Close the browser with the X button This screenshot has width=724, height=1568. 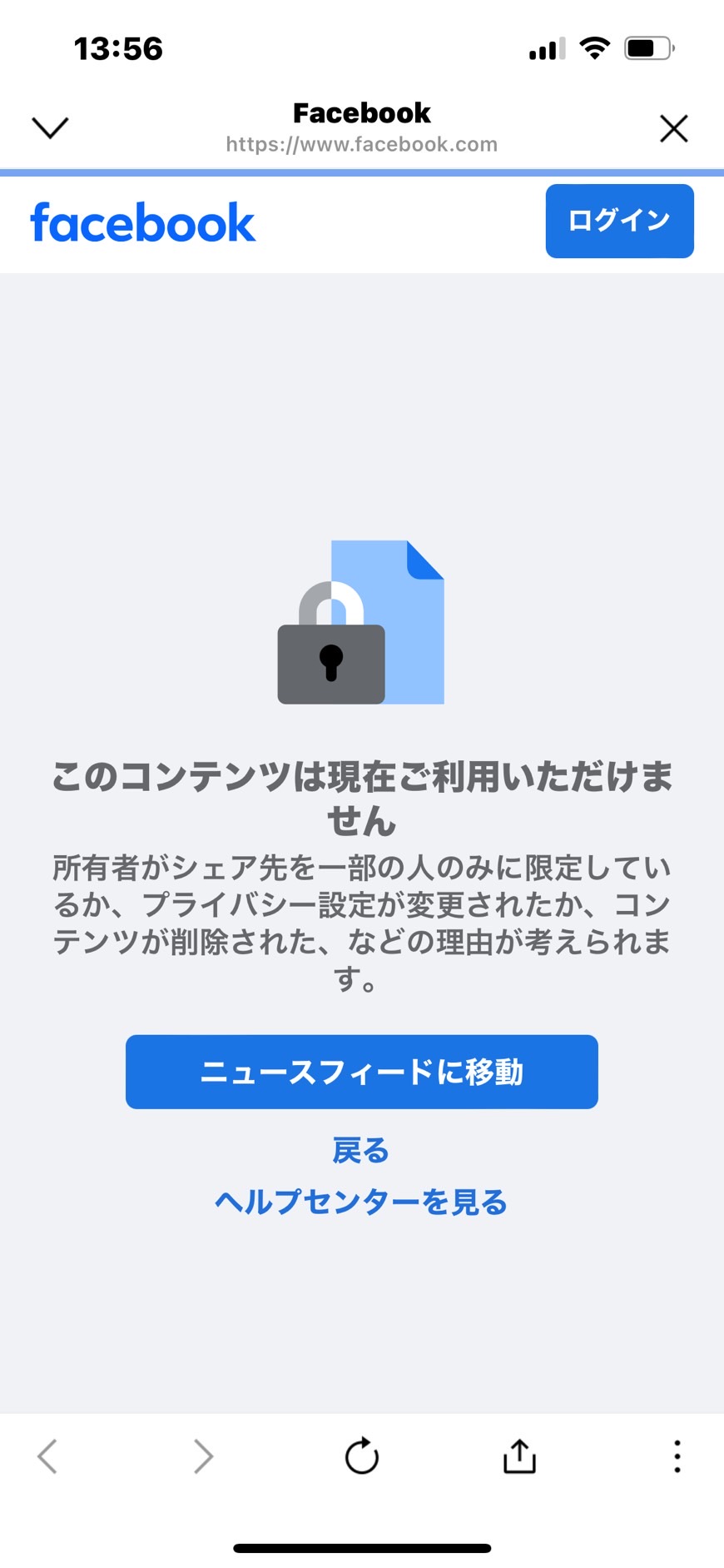673,128
